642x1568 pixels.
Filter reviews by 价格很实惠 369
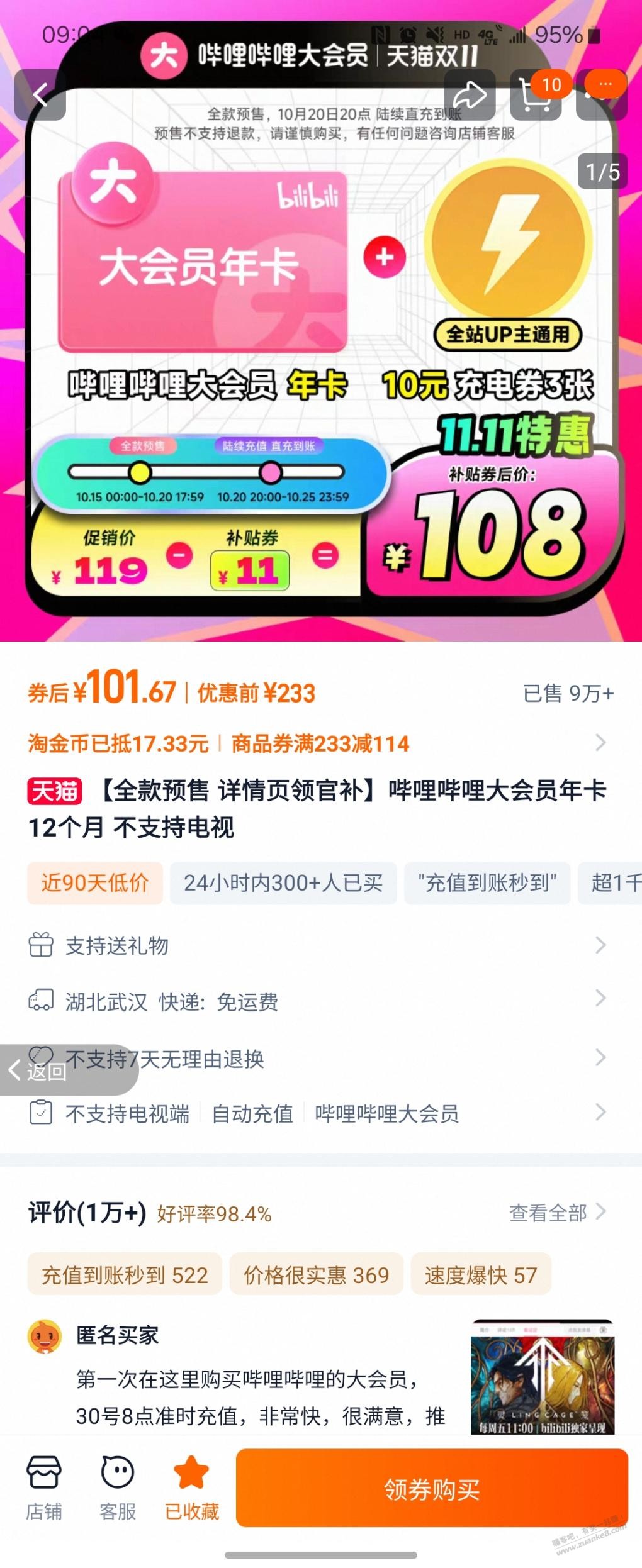click(x=316, y=1275)
